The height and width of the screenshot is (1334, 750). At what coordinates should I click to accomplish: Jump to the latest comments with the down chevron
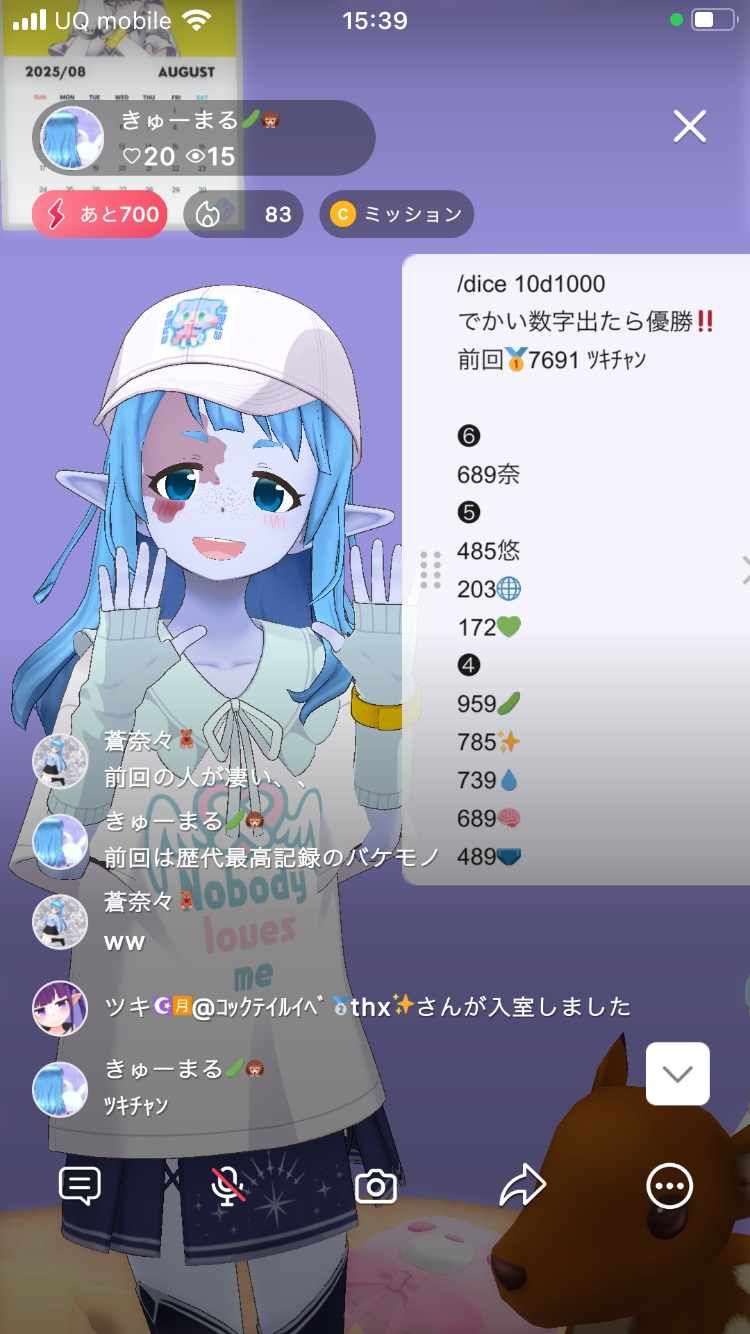(678, 1074)
